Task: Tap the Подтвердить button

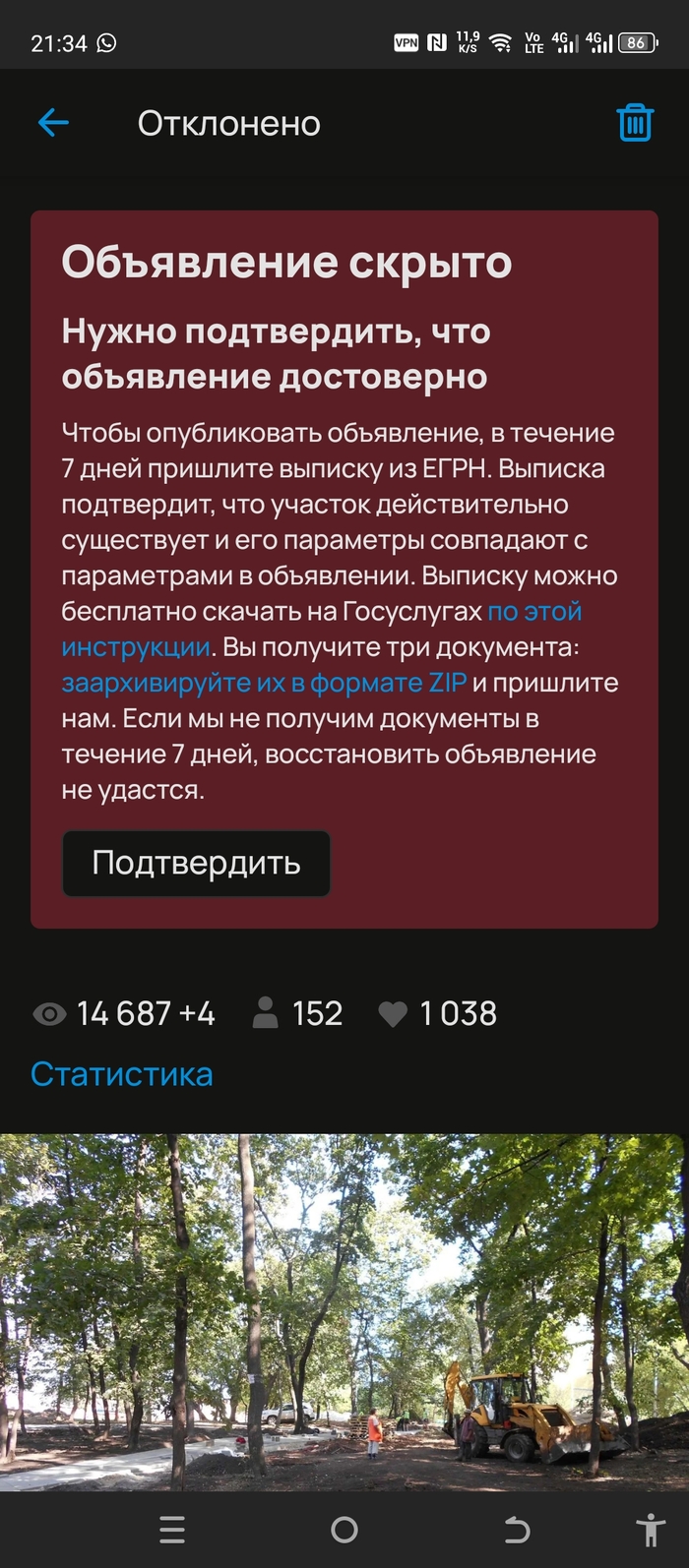Action: (196, 863)
